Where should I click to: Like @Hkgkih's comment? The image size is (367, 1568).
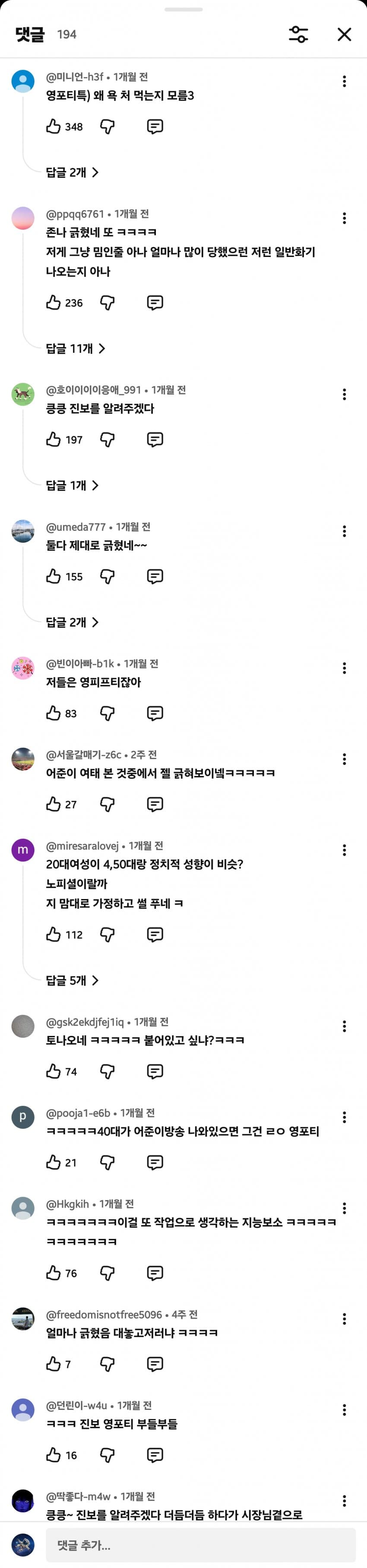[54, 1273]
